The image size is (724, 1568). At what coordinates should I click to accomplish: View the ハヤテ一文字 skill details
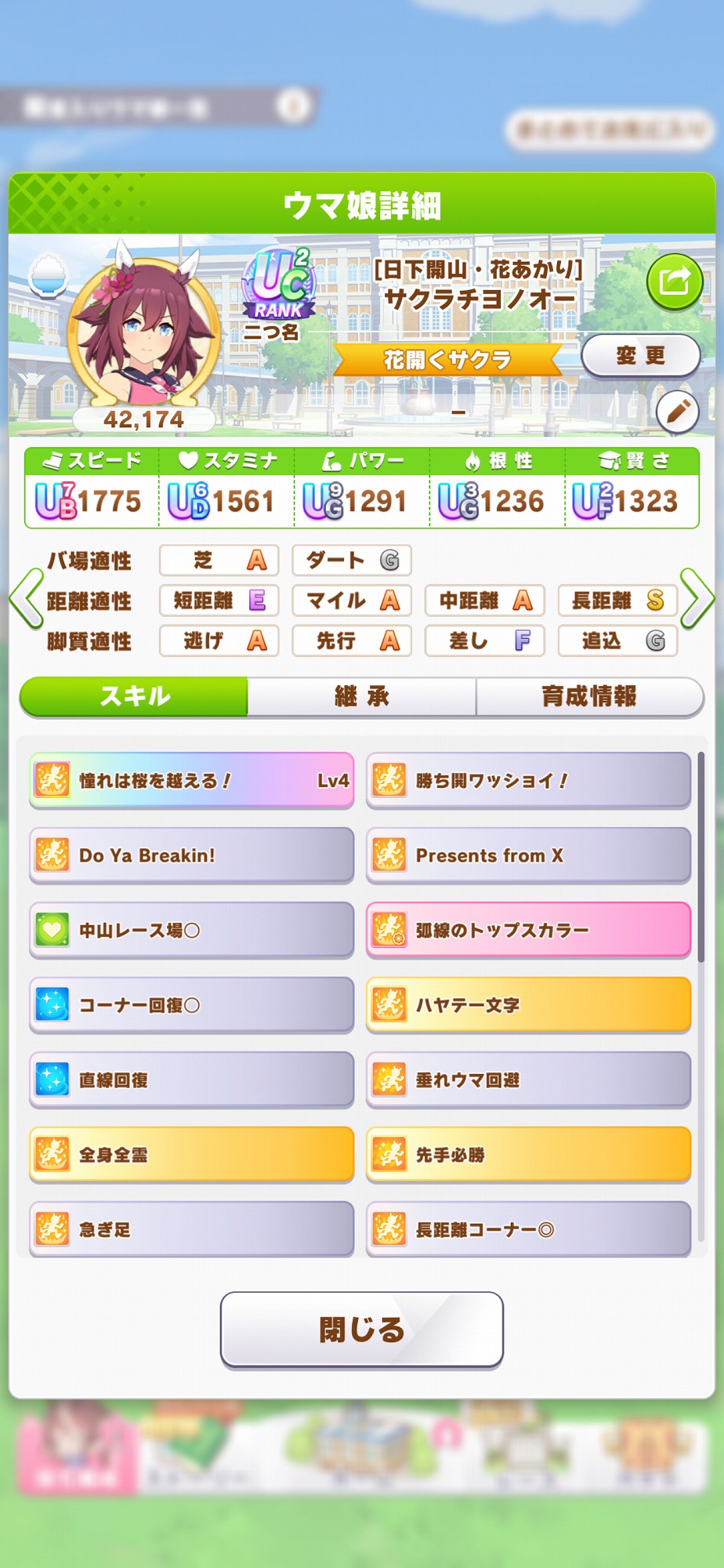click(528, 1005)
